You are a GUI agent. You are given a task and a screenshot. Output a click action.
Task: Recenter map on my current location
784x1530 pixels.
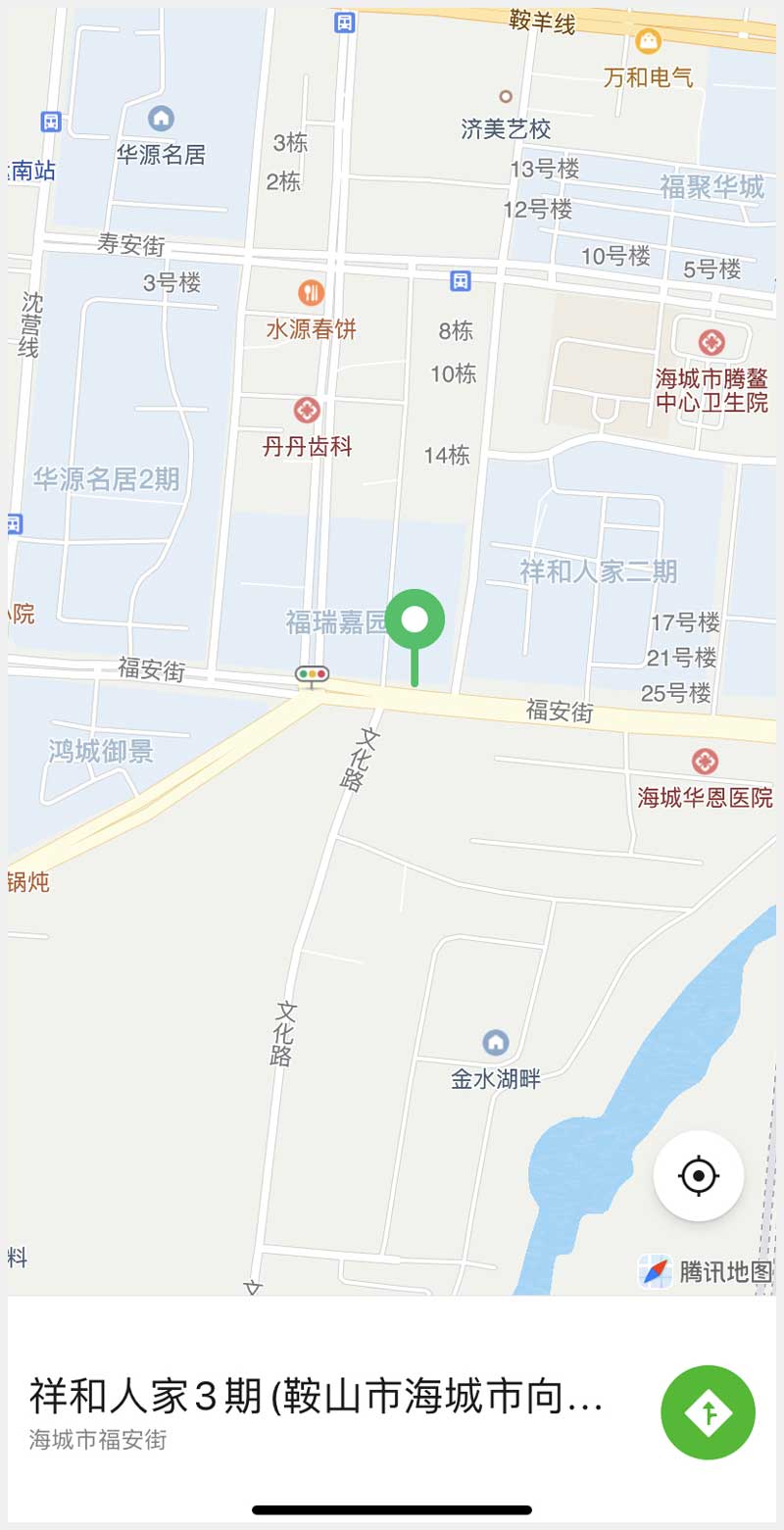point(699,1175)
